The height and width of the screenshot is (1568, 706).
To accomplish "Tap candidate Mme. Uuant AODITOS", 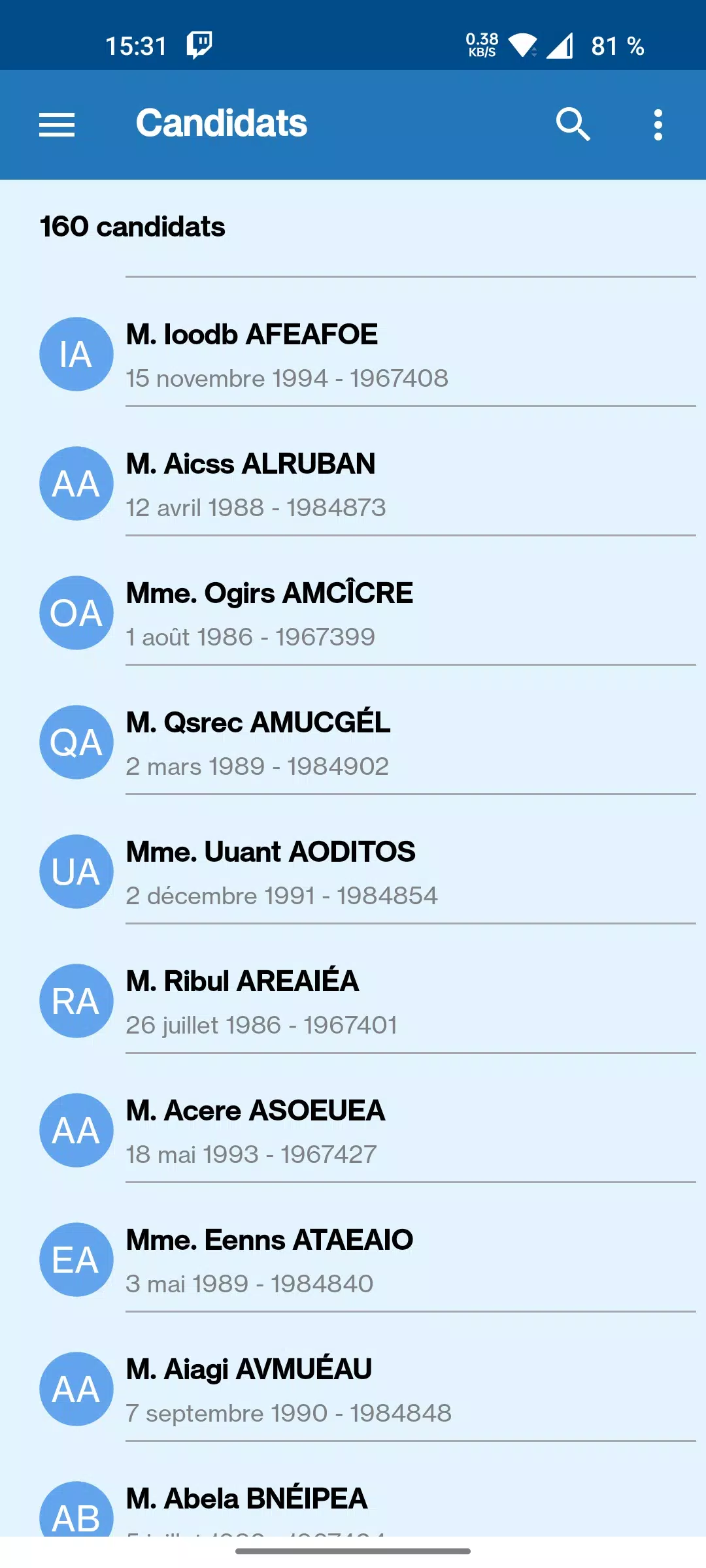I will coord(353,872).
